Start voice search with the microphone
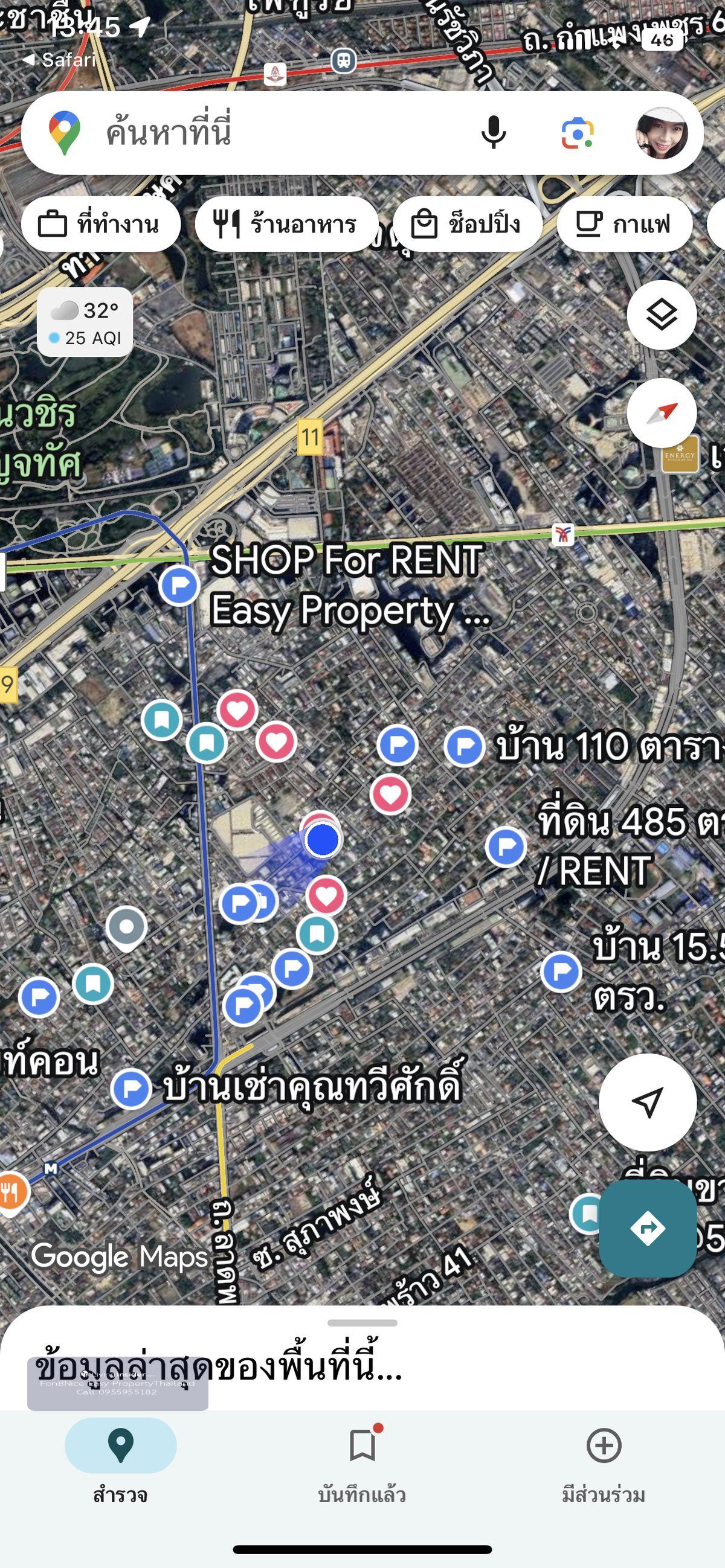Viewport: 725px width, 1568px height. [493, 133]
